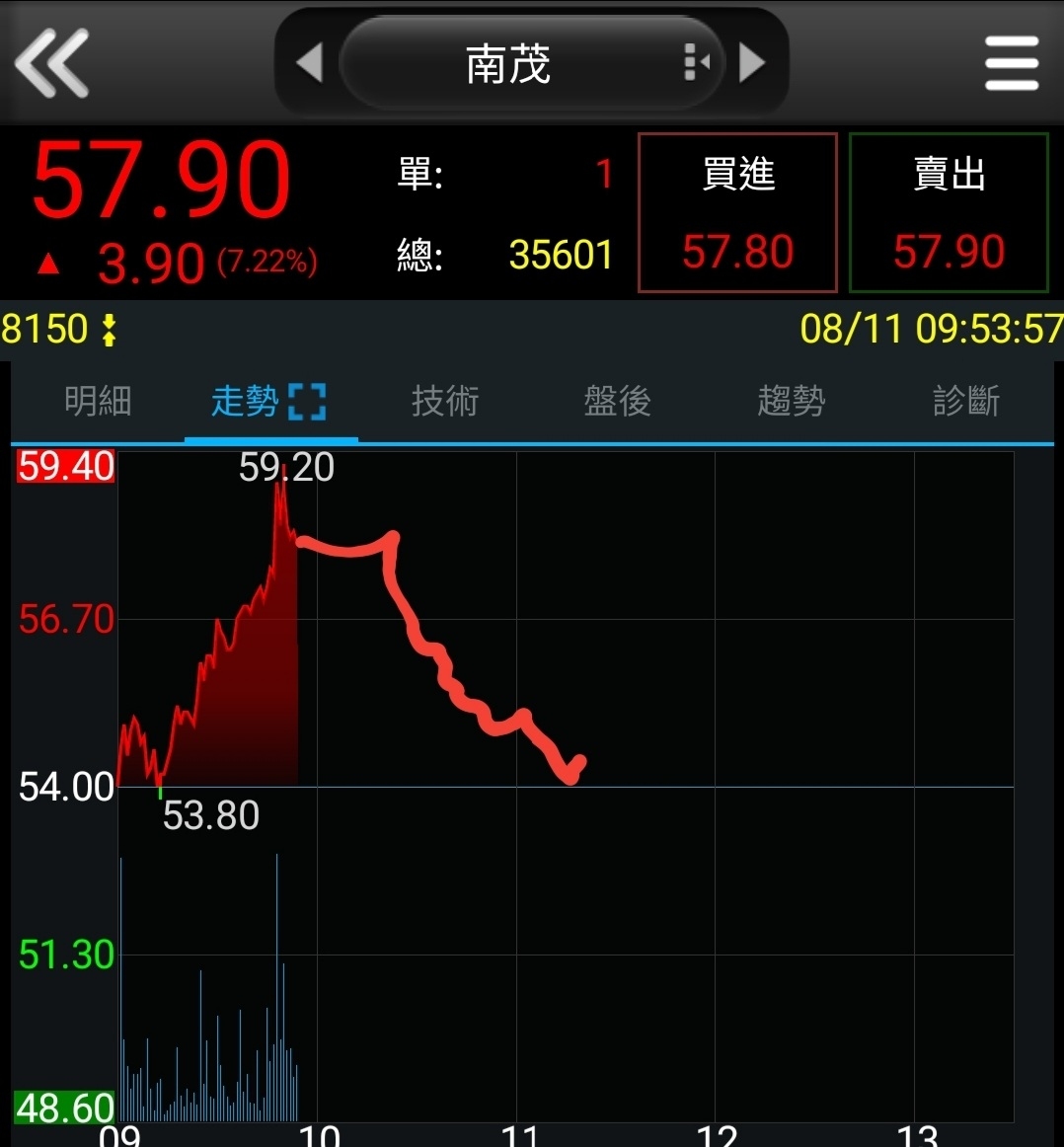Expand the 8150 stock info bar
Screen dimensions: 1064x1147
pos(107,330)
